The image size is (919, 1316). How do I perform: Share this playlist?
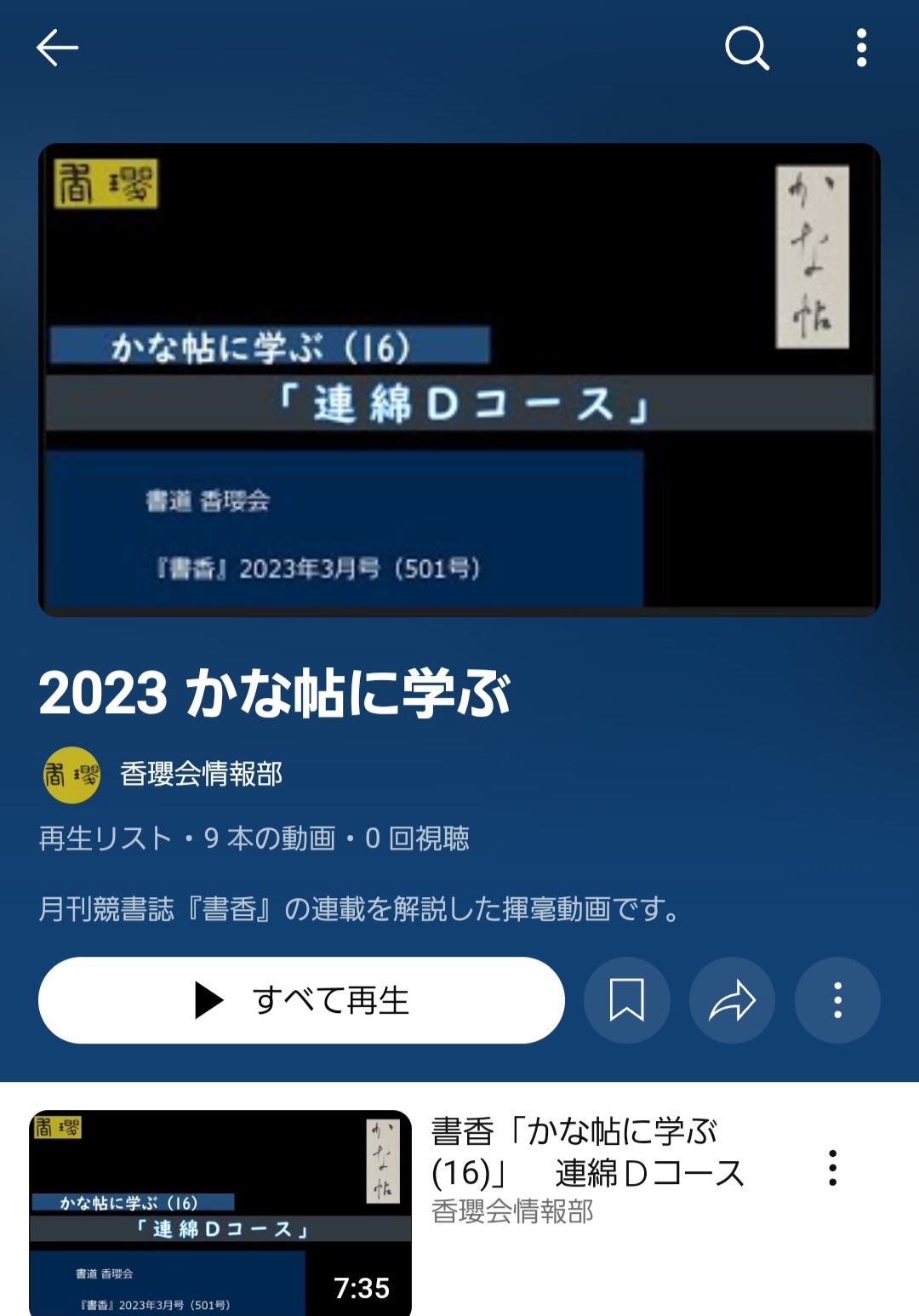(x=732, y=1000)
